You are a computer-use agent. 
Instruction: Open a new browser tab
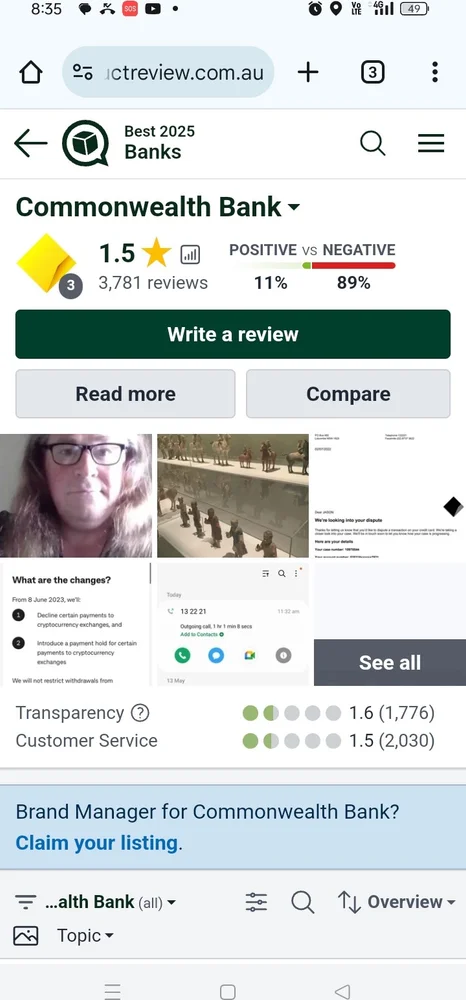[308, 72]
